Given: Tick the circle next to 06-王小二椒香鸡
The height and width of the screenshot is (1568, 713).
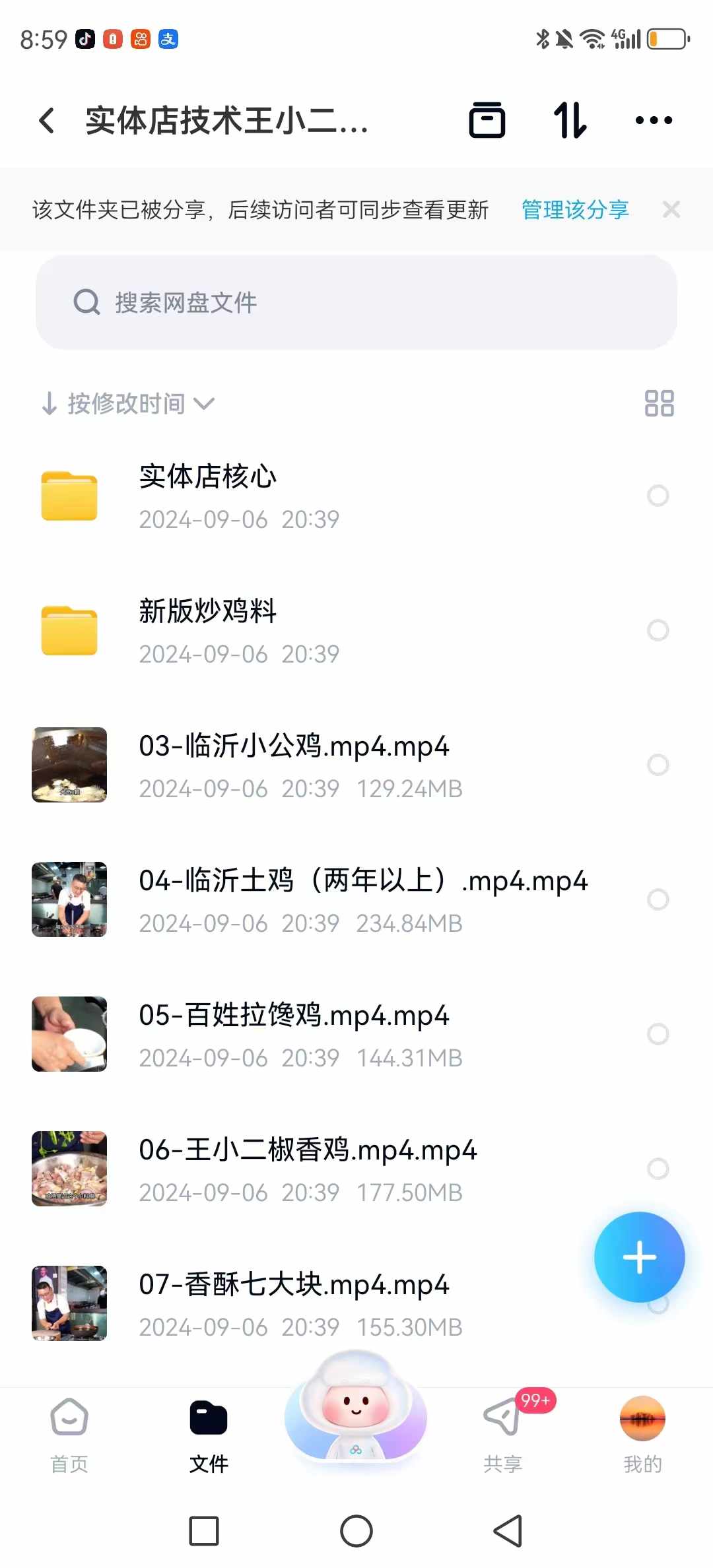Looking at the screenshot, I should point(657,1169).
